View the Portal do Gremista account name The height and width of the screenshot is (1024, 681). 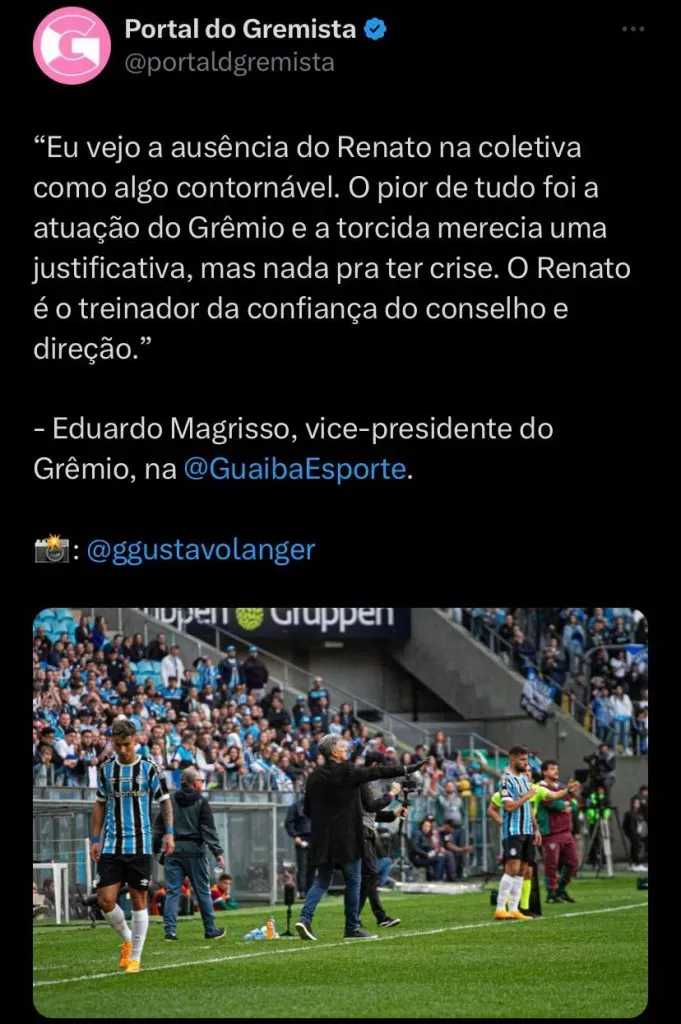[240, 30]
